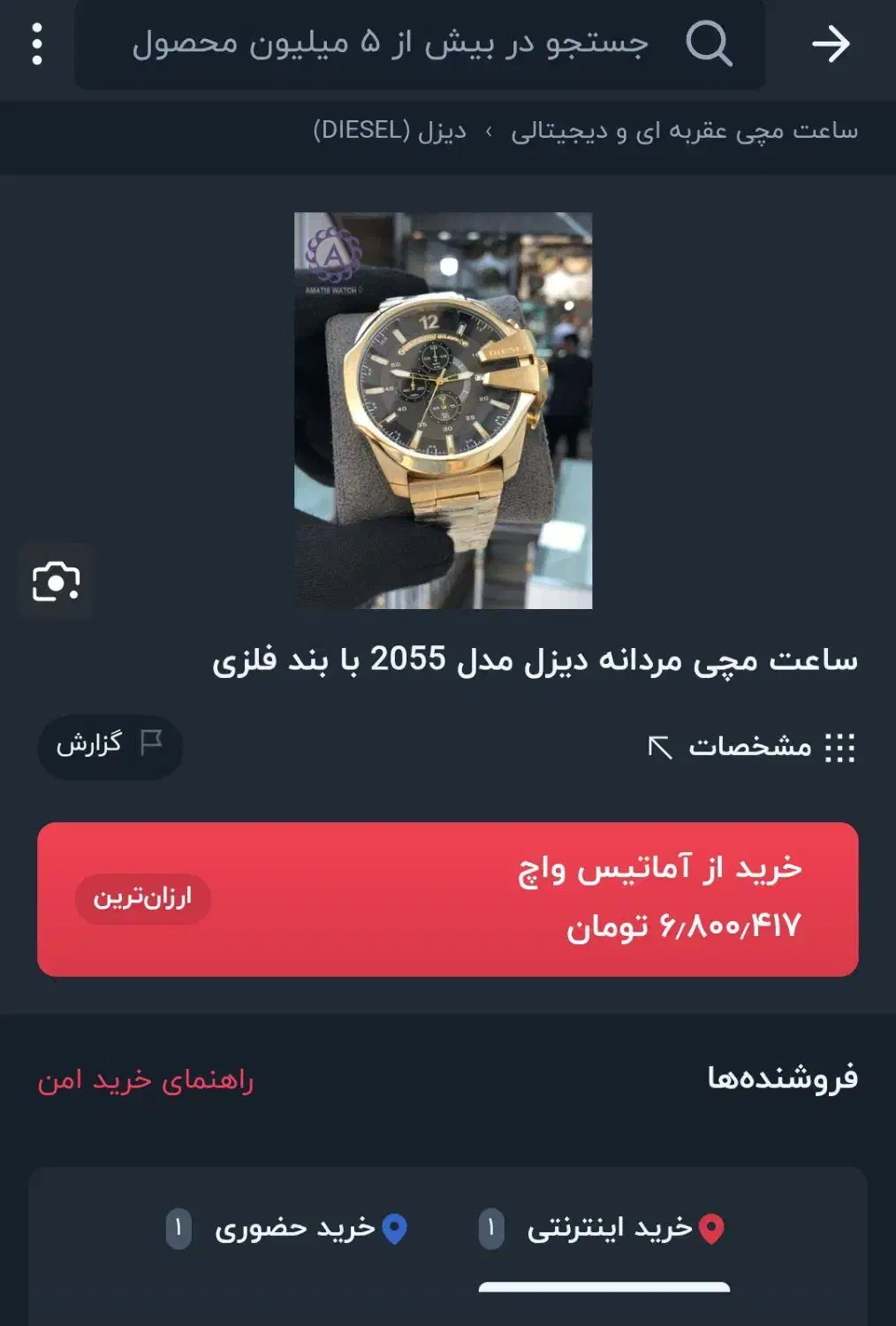This screenshot has height=1326, width=896.
Task: Open the three-dot overflow menu
Action: 35,42
